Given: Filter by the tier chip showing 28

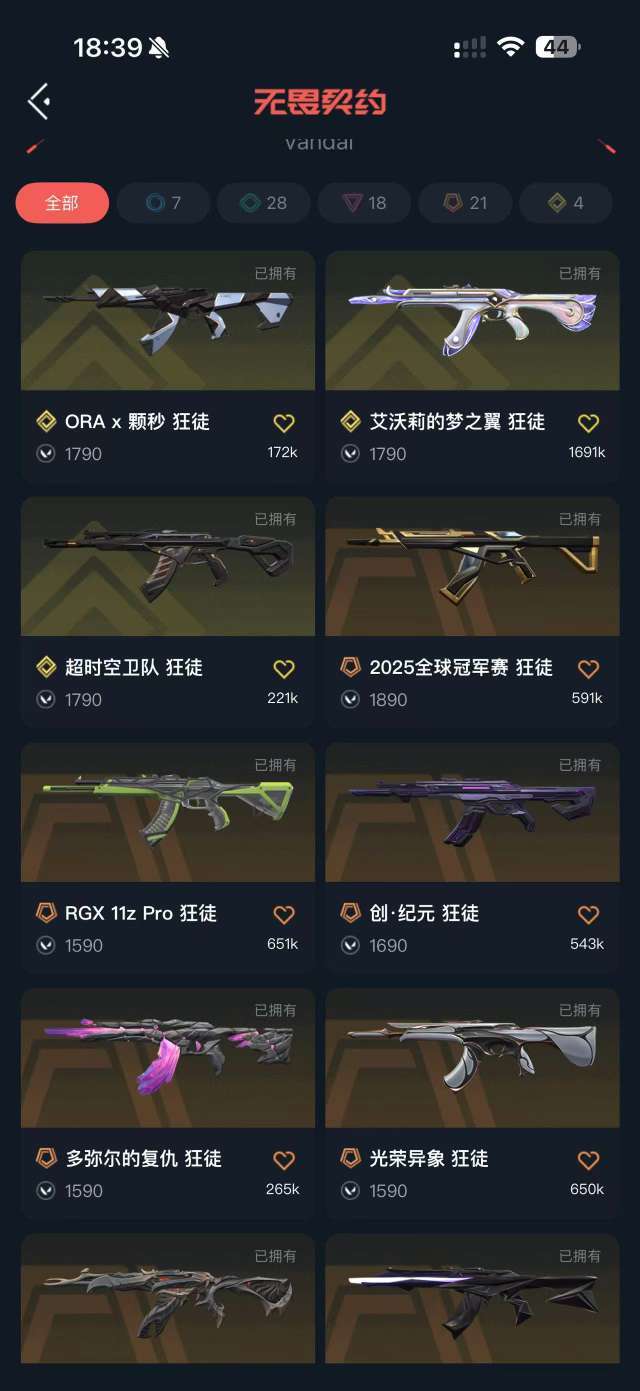Looking at the screenshot, I should point(264,203).
